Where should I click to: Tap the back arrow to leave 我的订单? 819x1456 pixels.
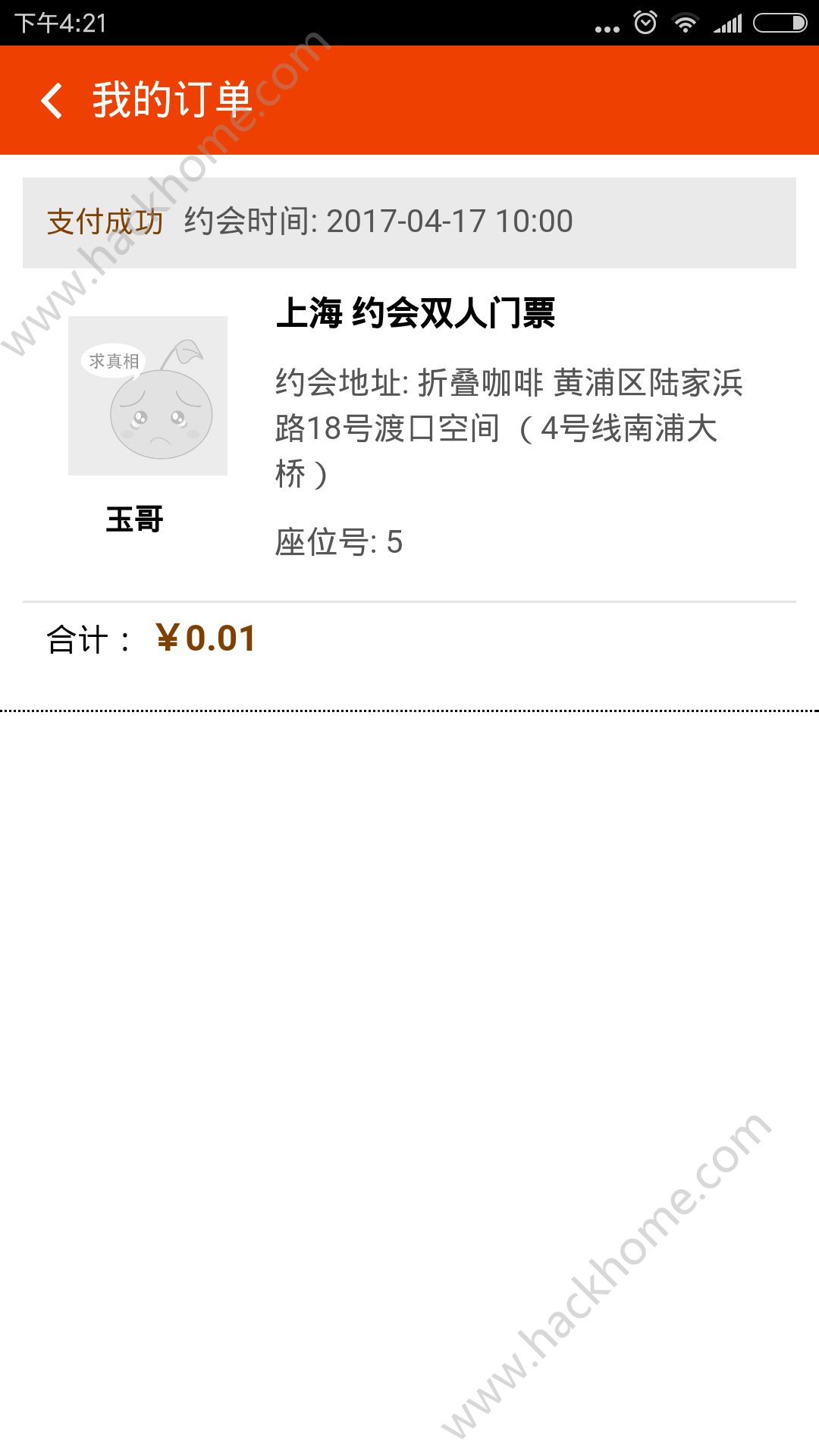(53, 101)
